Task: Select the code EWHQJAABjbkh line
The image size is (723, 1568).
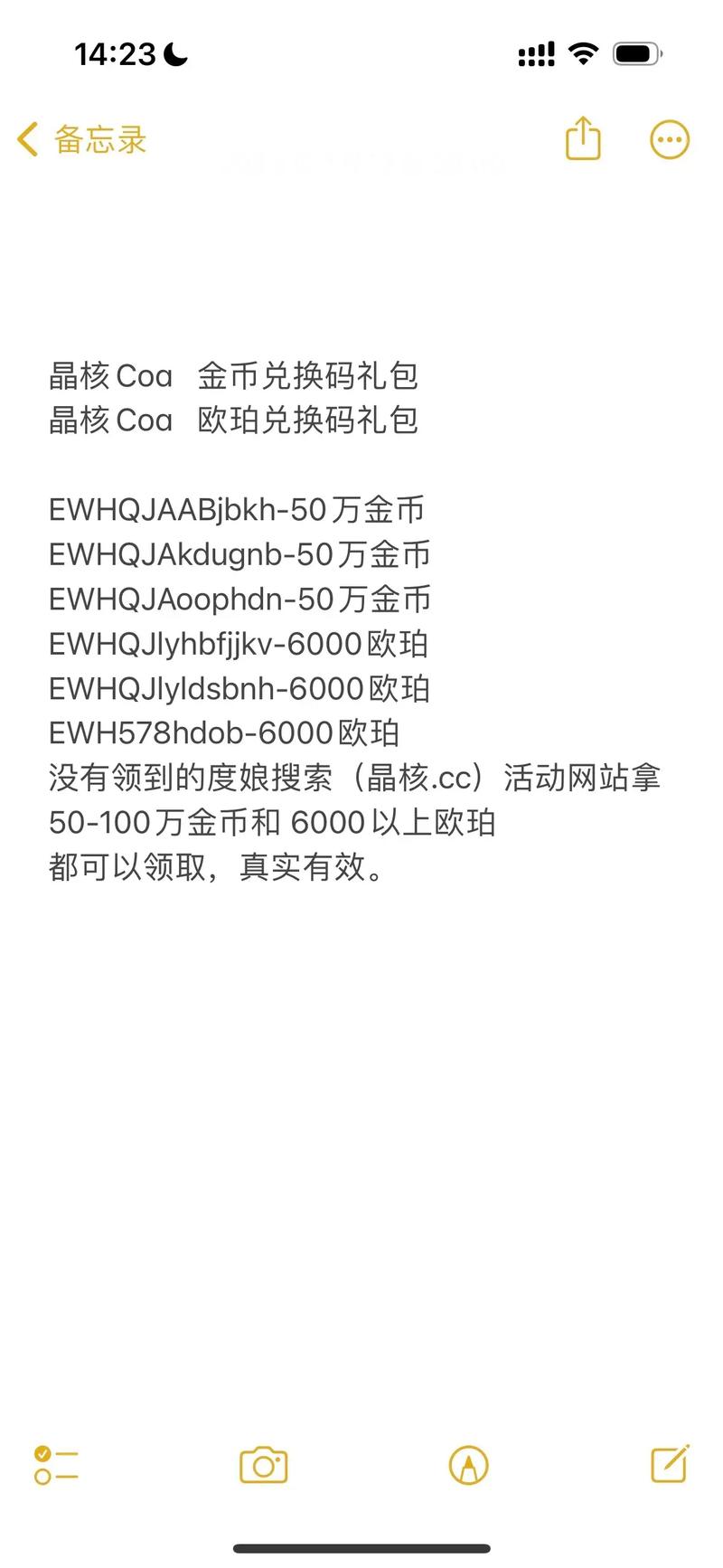Action: pos(237,510)
